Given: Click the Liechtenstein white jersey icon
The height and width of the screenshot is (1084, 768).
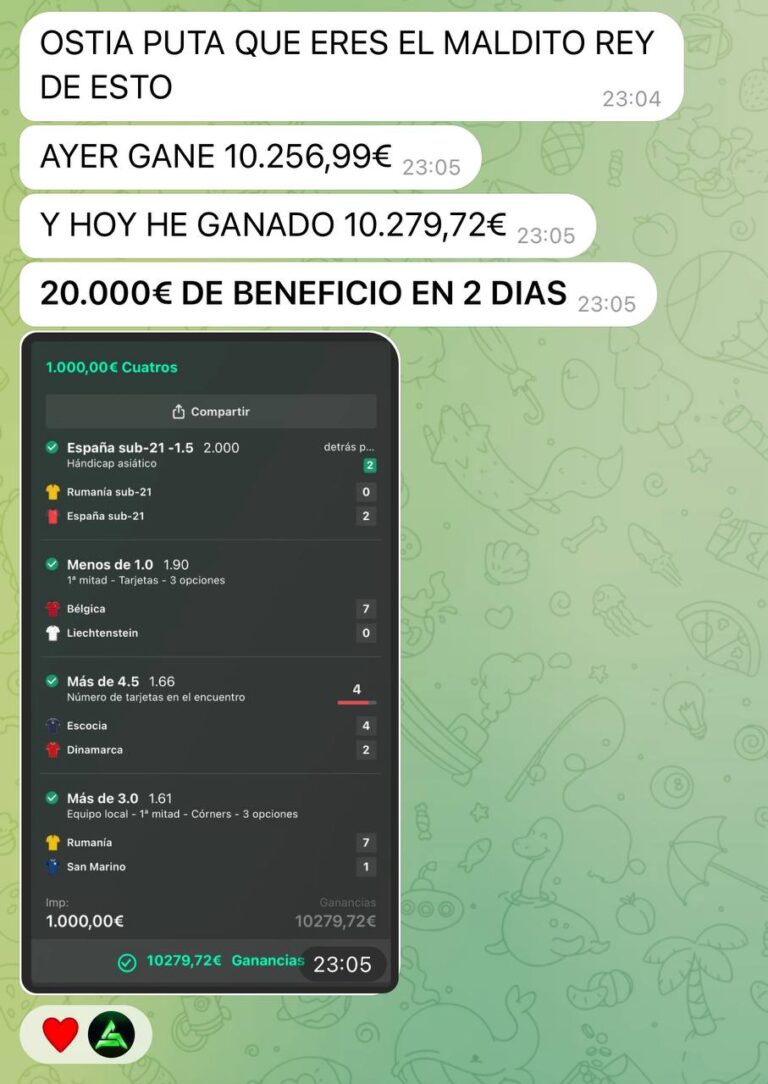Looking at the screenshot, I should pos(51,634).
